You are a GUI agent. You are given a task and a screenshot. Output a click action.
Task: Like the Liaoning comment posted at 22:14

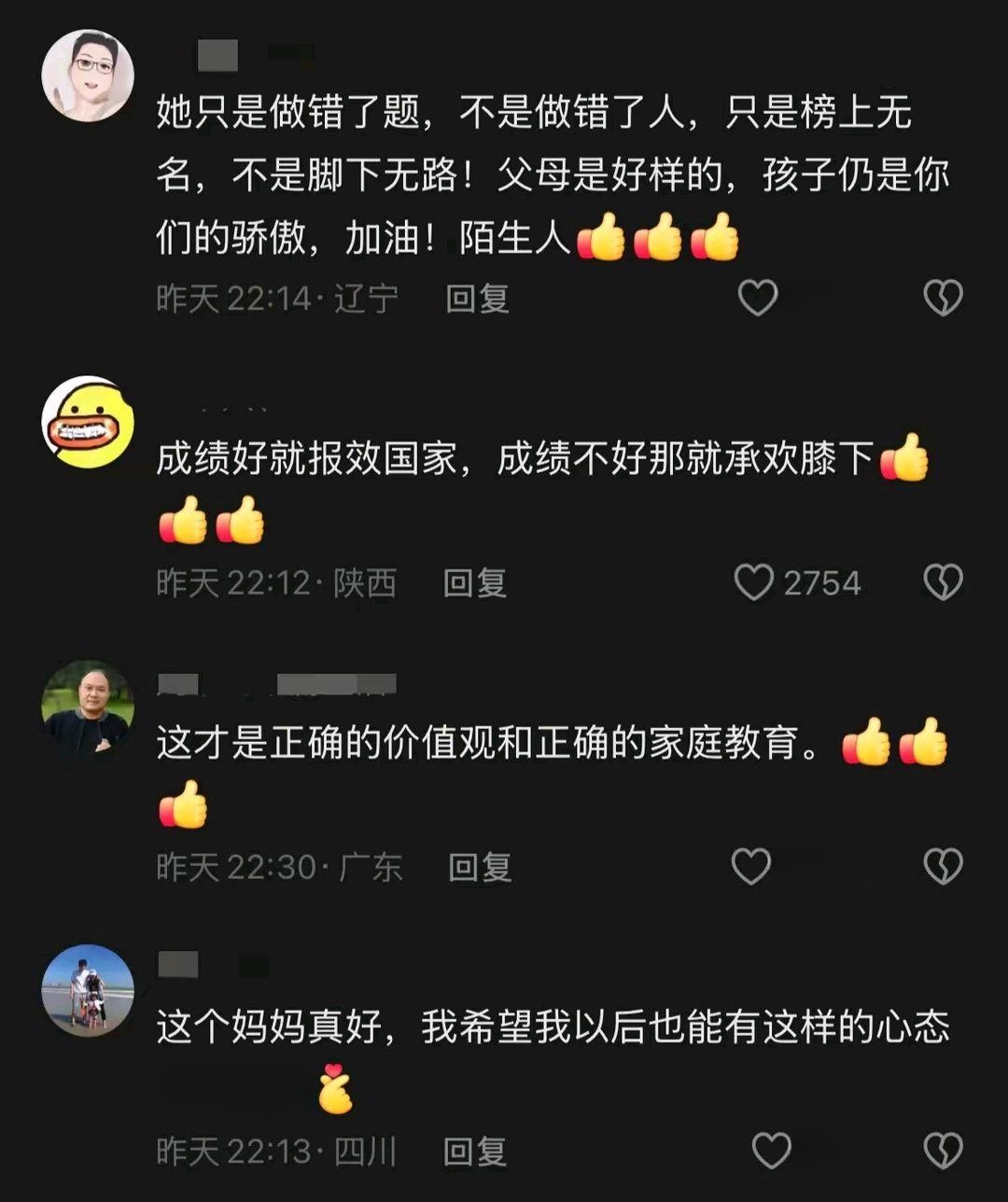[x=758, y=299]
